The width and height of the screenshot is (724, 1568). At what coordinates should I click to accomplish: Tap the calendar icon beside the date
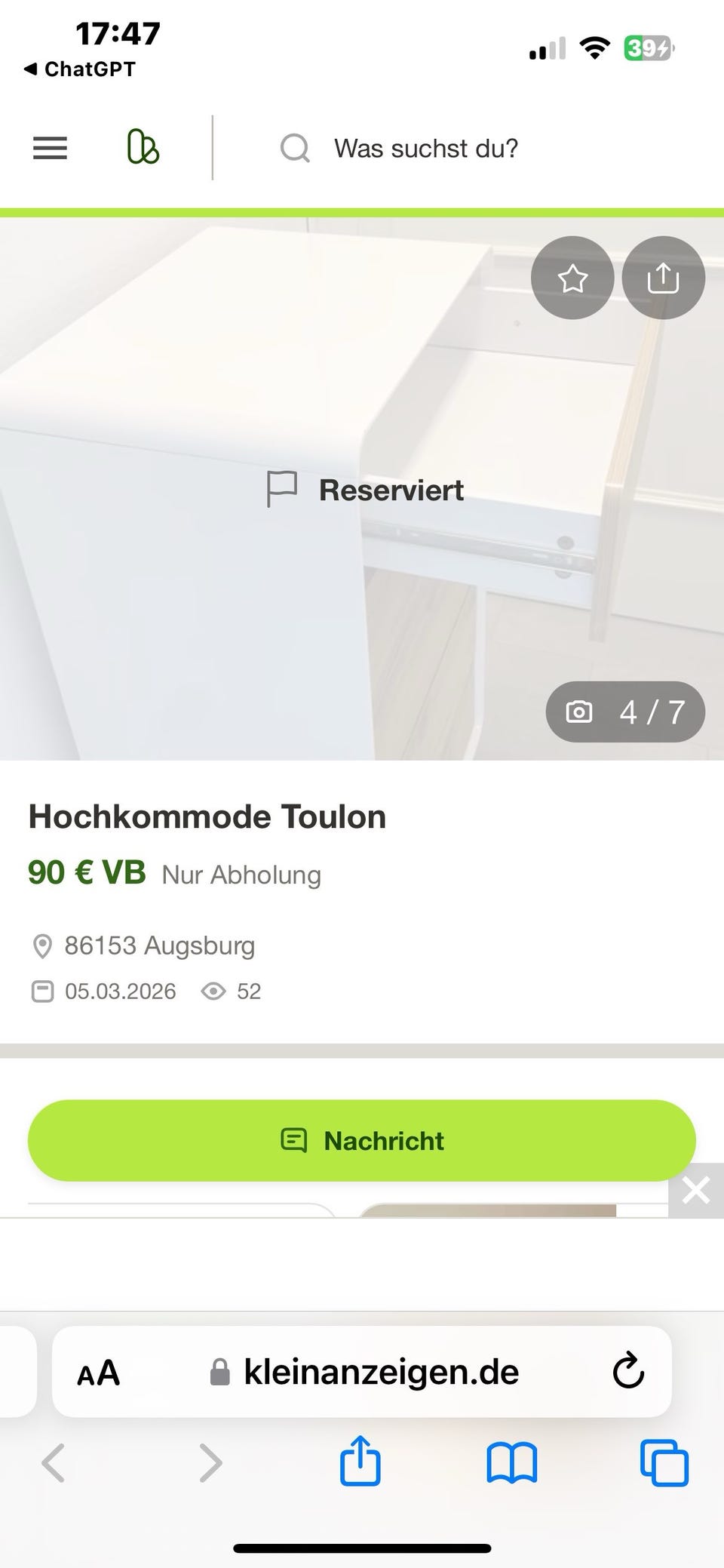[43, 991]
